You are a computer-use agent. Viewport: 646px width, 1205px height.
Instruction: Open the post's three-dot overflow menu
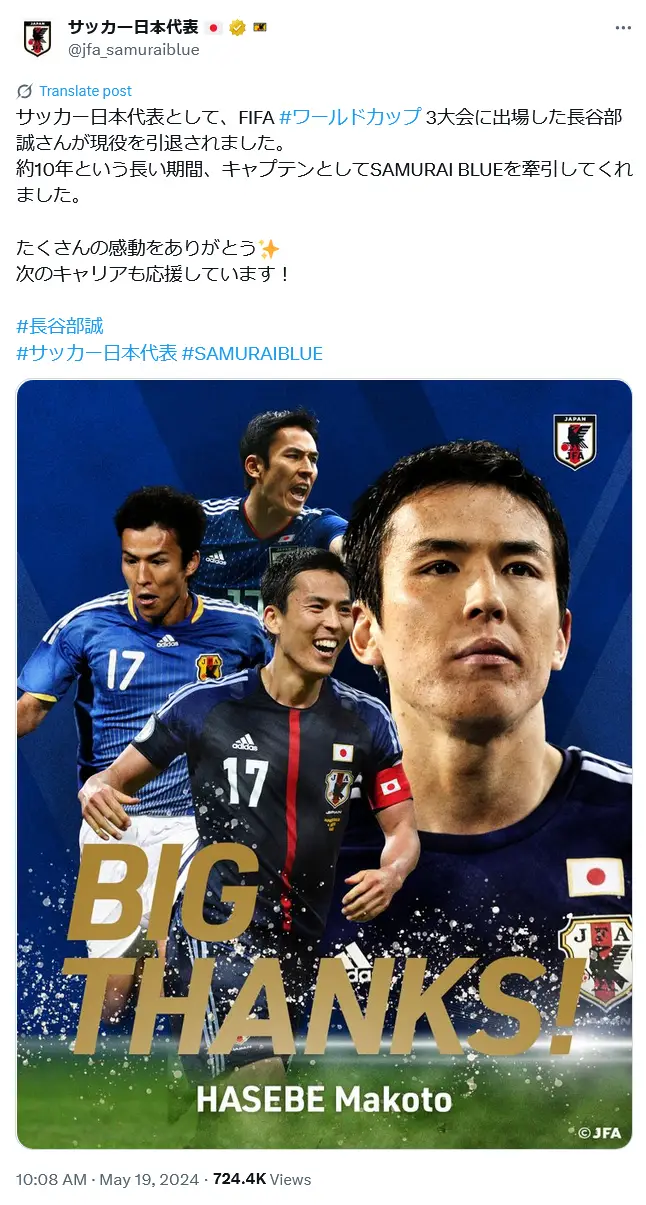point(623,28)
